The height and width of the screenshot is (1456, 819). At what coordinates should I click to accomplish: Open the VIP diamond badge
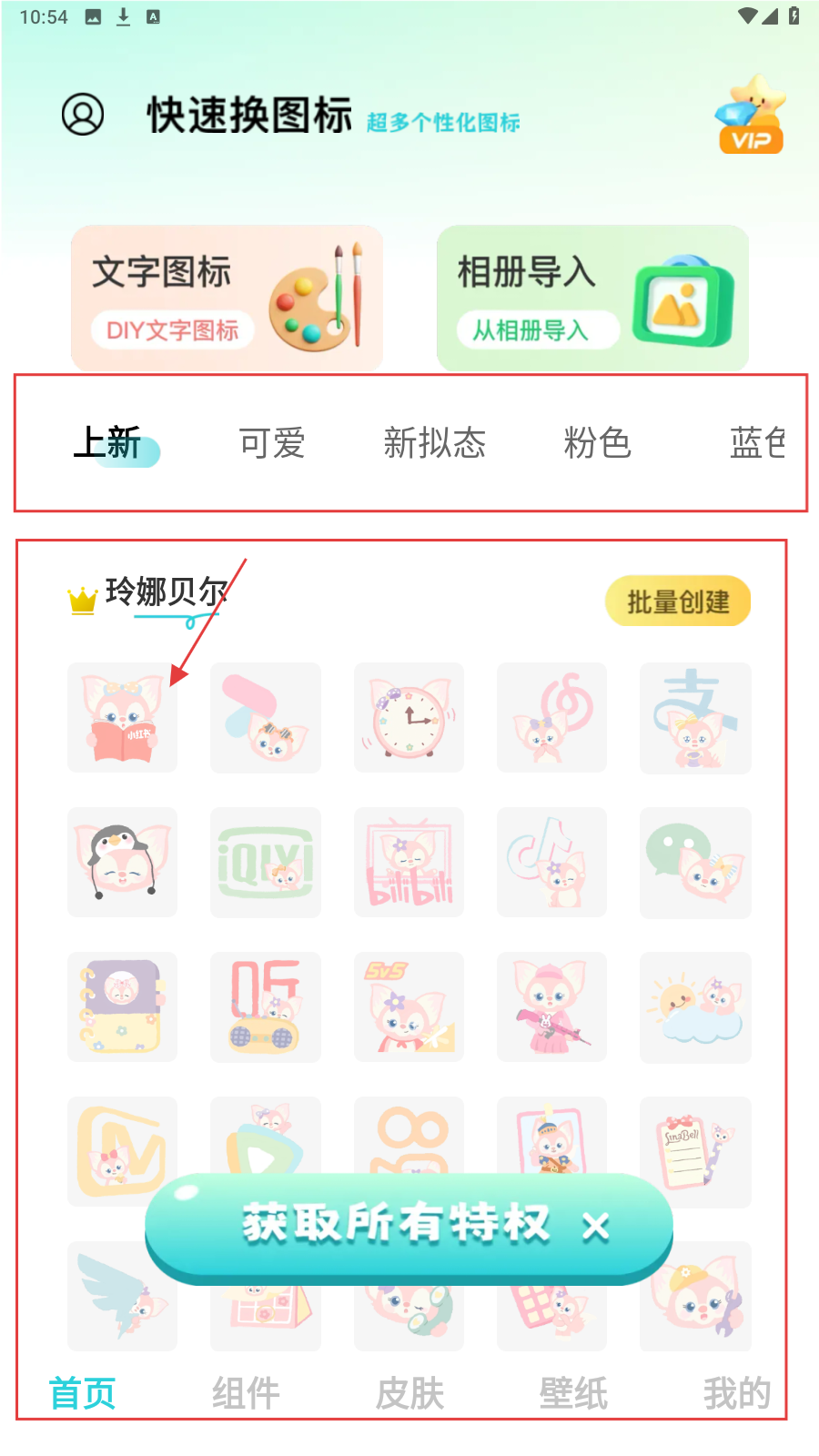(750, 116)
